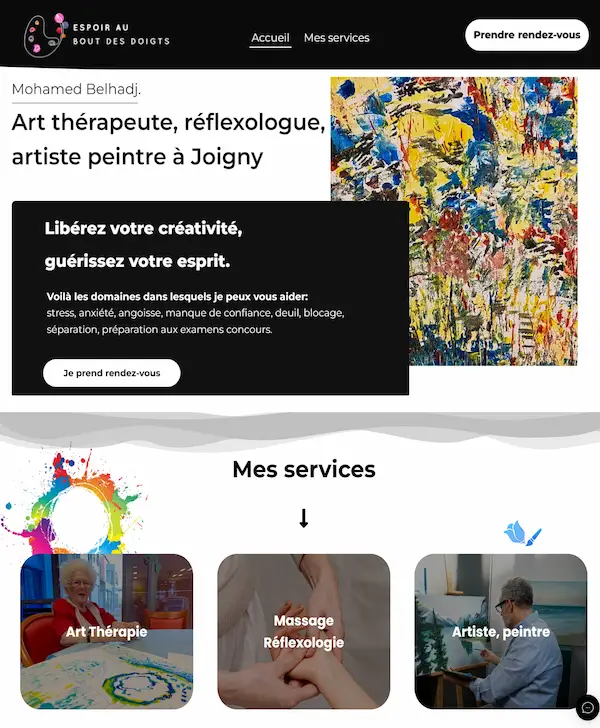This screenshot has width=600, height=728.
Task: Open the chat bubble widget
Action: [x=588, y=708]
